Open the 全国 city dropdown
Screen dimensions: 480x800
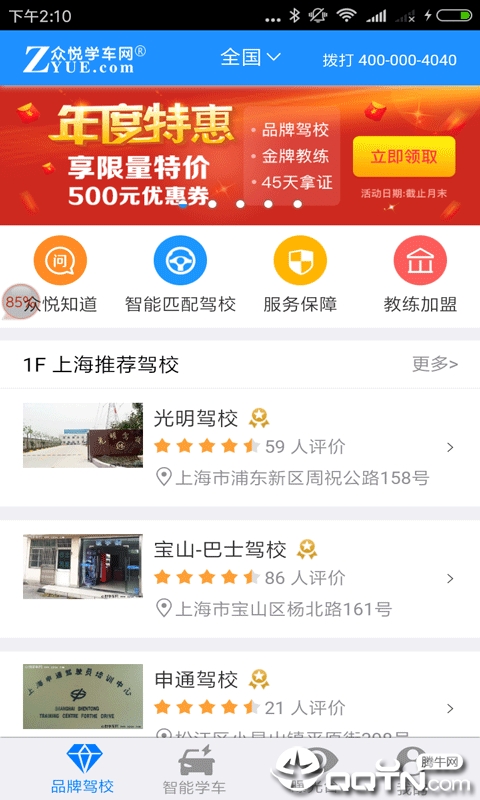(250, 57)
